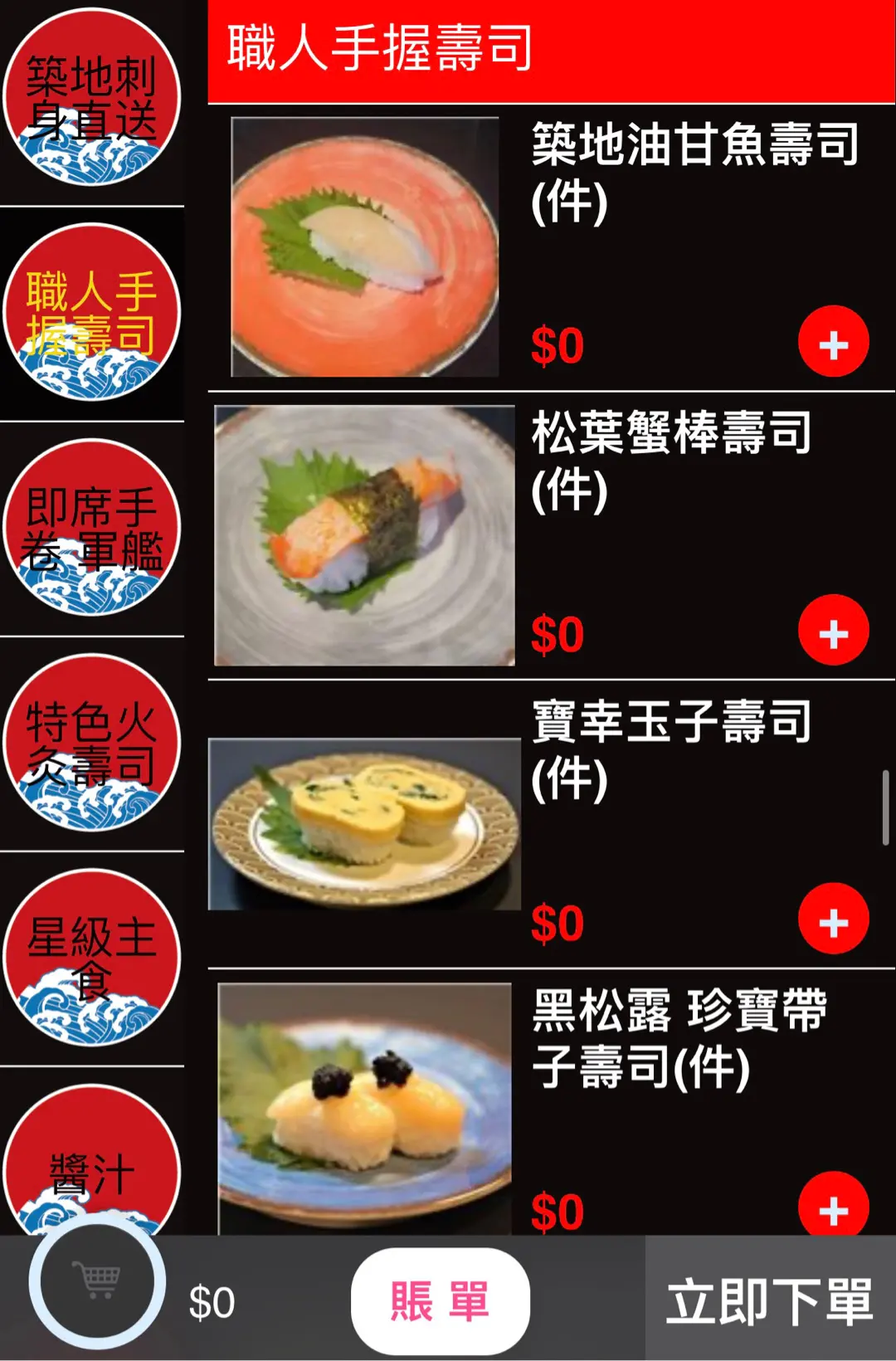Add 松葉蟹棒壽司 to order
The height and width of the screenshot is (1361, 896).
833,631
